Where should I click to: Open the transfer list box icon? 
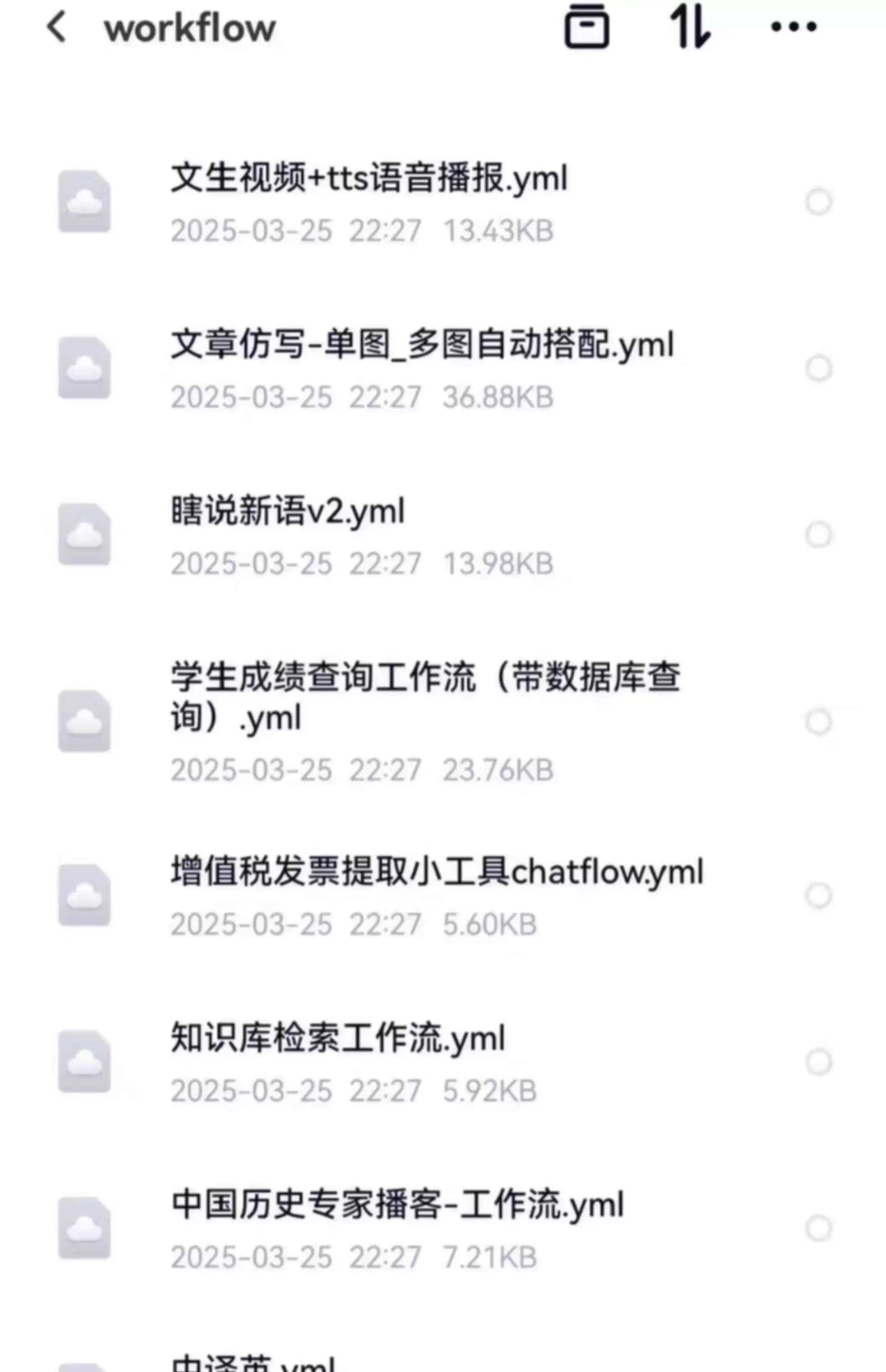(x=586, y=27)
